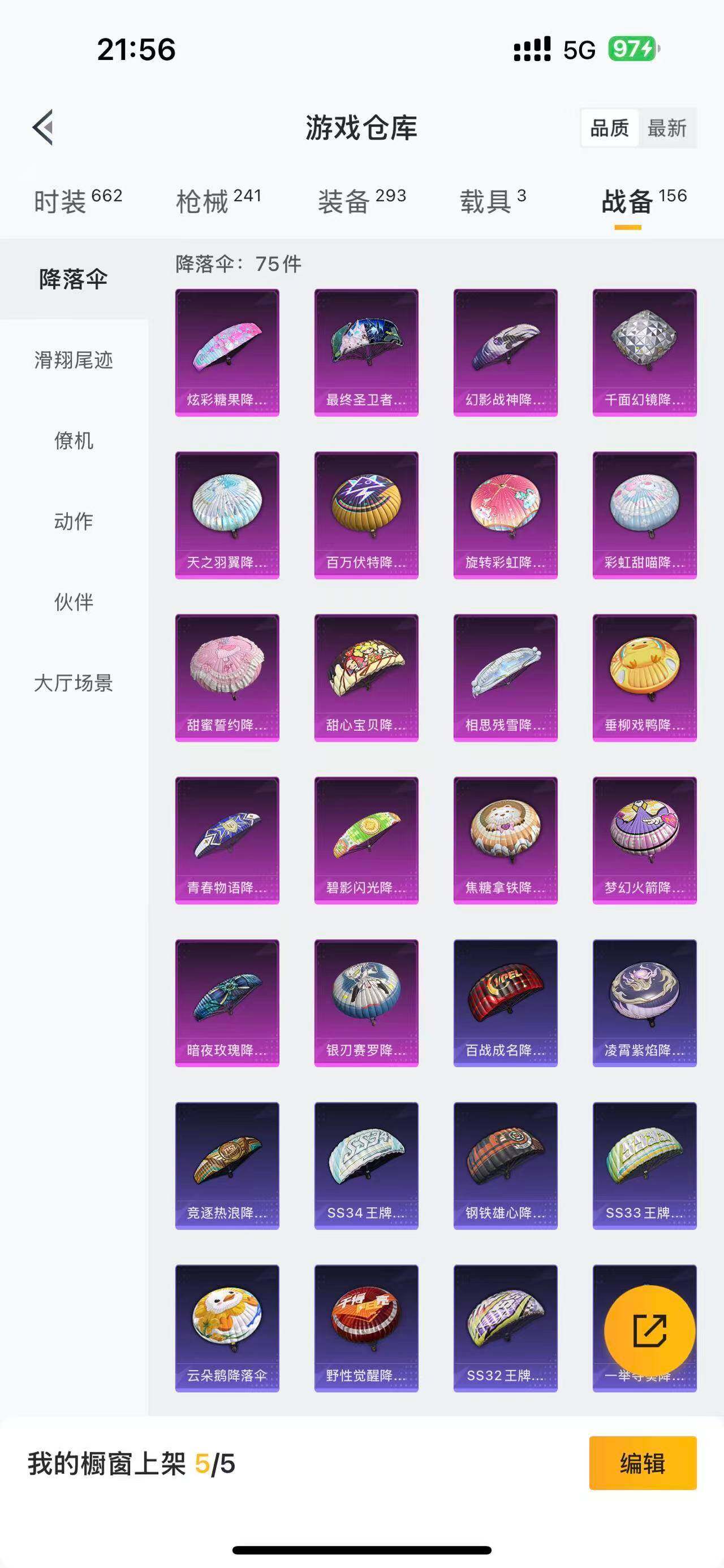Open the 百战成名 parachute item

pos(505,1003)
